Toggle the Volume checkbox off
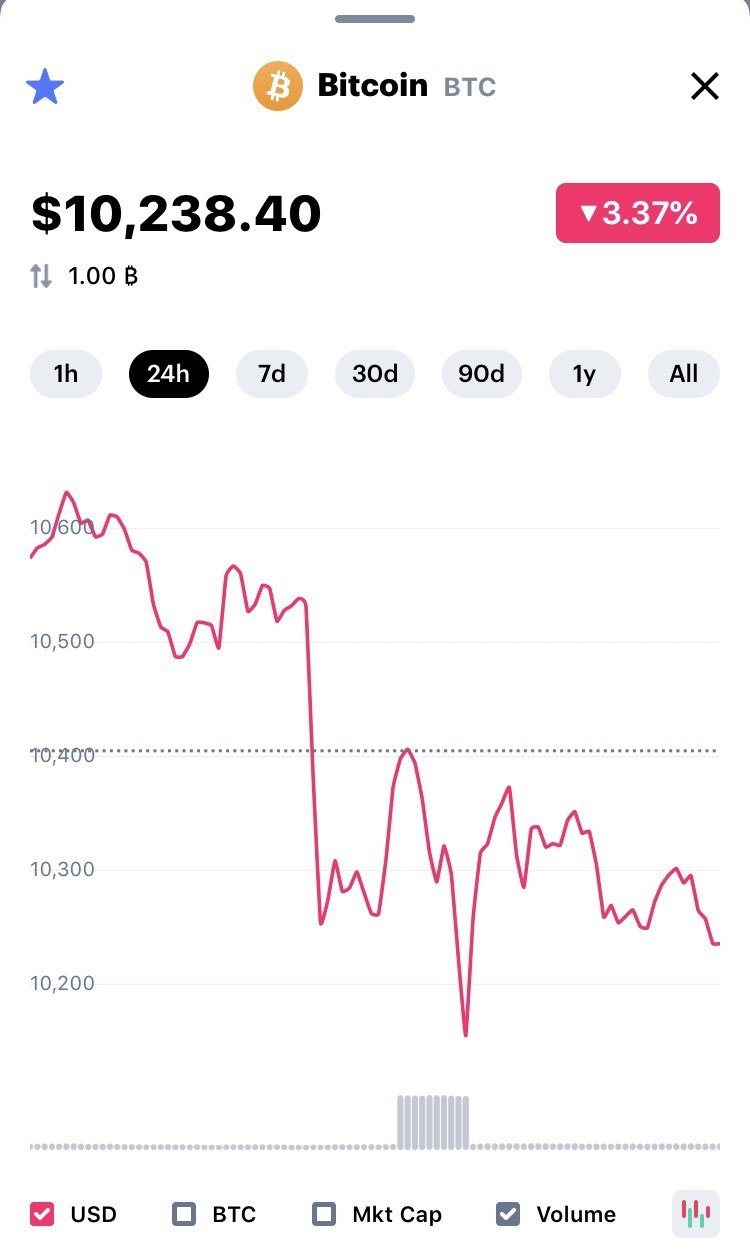This screenshot has height=1250, width=750. (x=508, y=1214)
